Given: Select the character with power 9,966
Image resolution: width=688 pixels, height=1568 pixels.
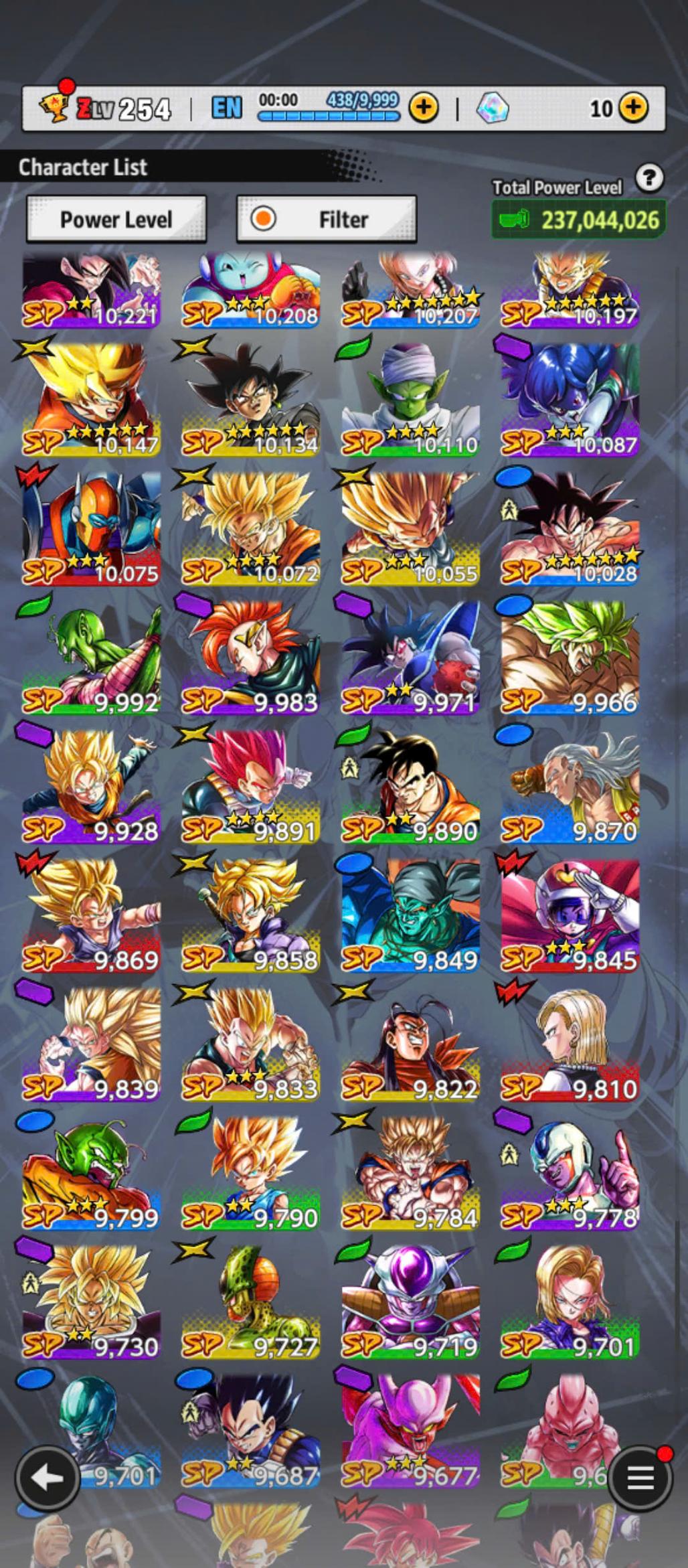Looking at the screenshot, I should pos(570,657).
